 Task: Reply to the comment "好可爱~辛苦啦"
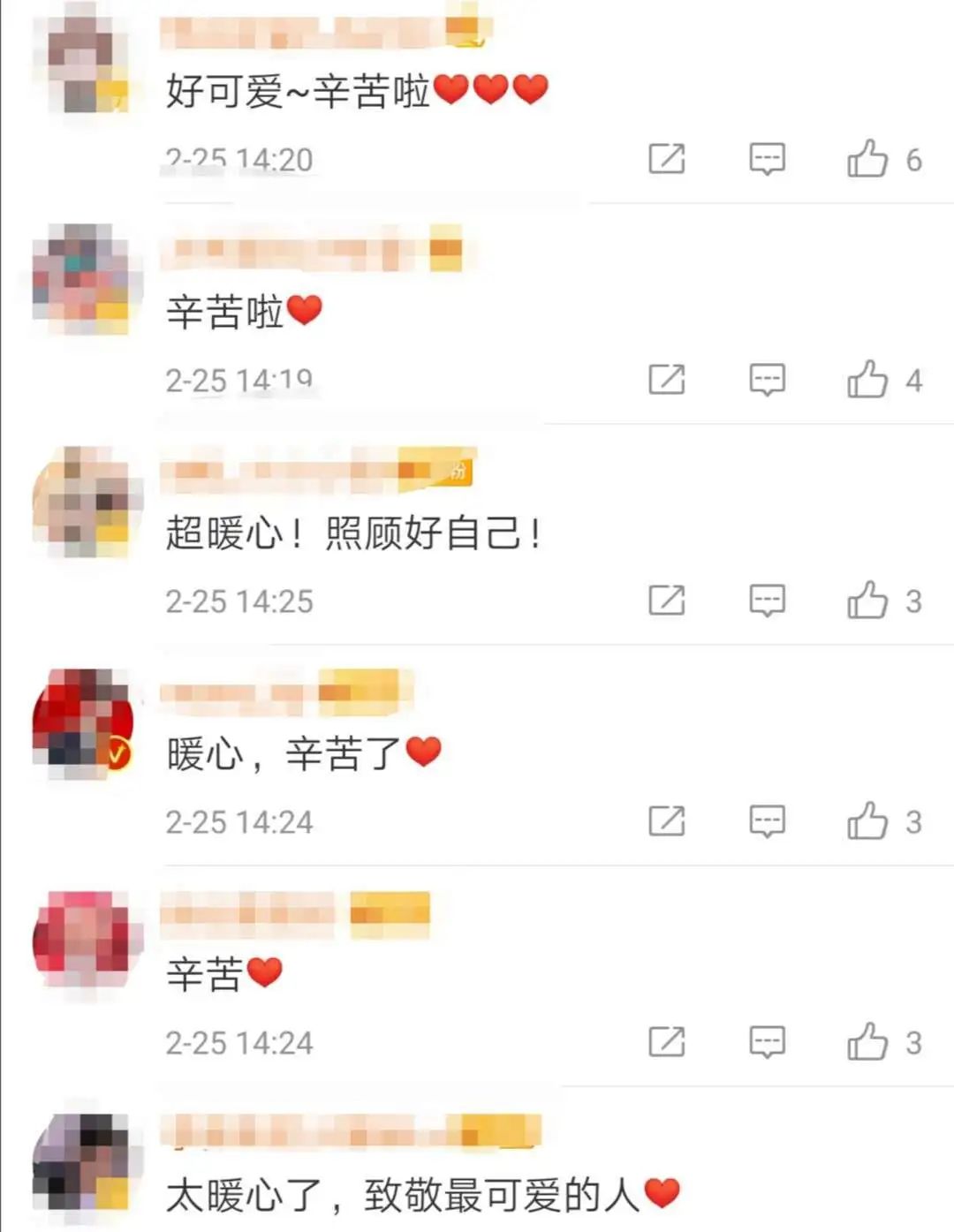pyautogui.click(x=767, y=159)
